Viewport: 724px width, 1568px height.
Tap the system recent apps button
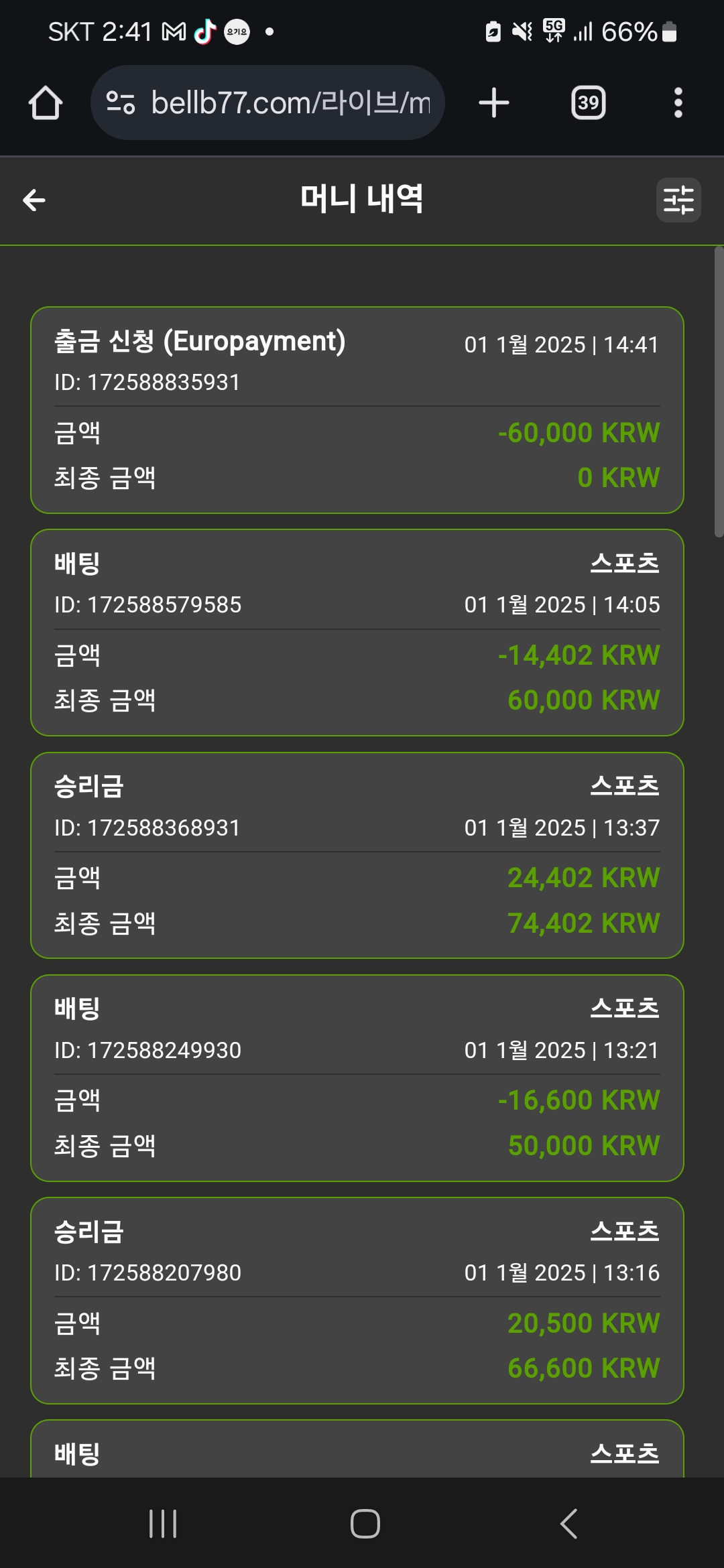(x=163, y=1524)
